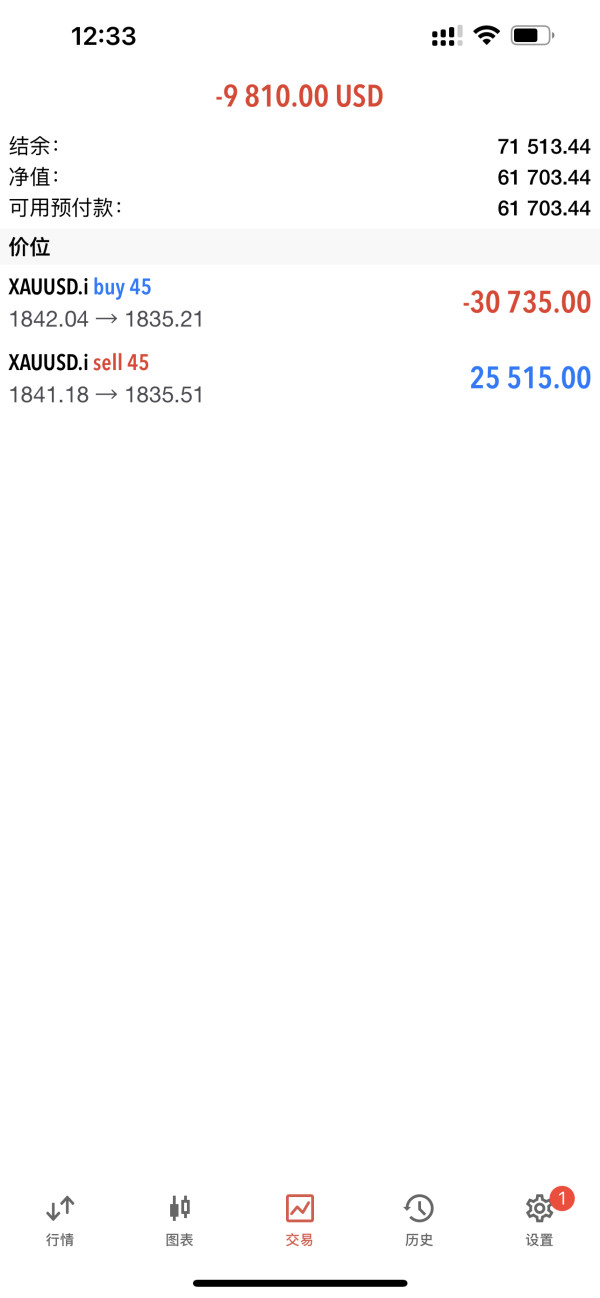Open the 历史 history tab
Viewport: 600px width, 1298px height.
tap(419, 1220)
